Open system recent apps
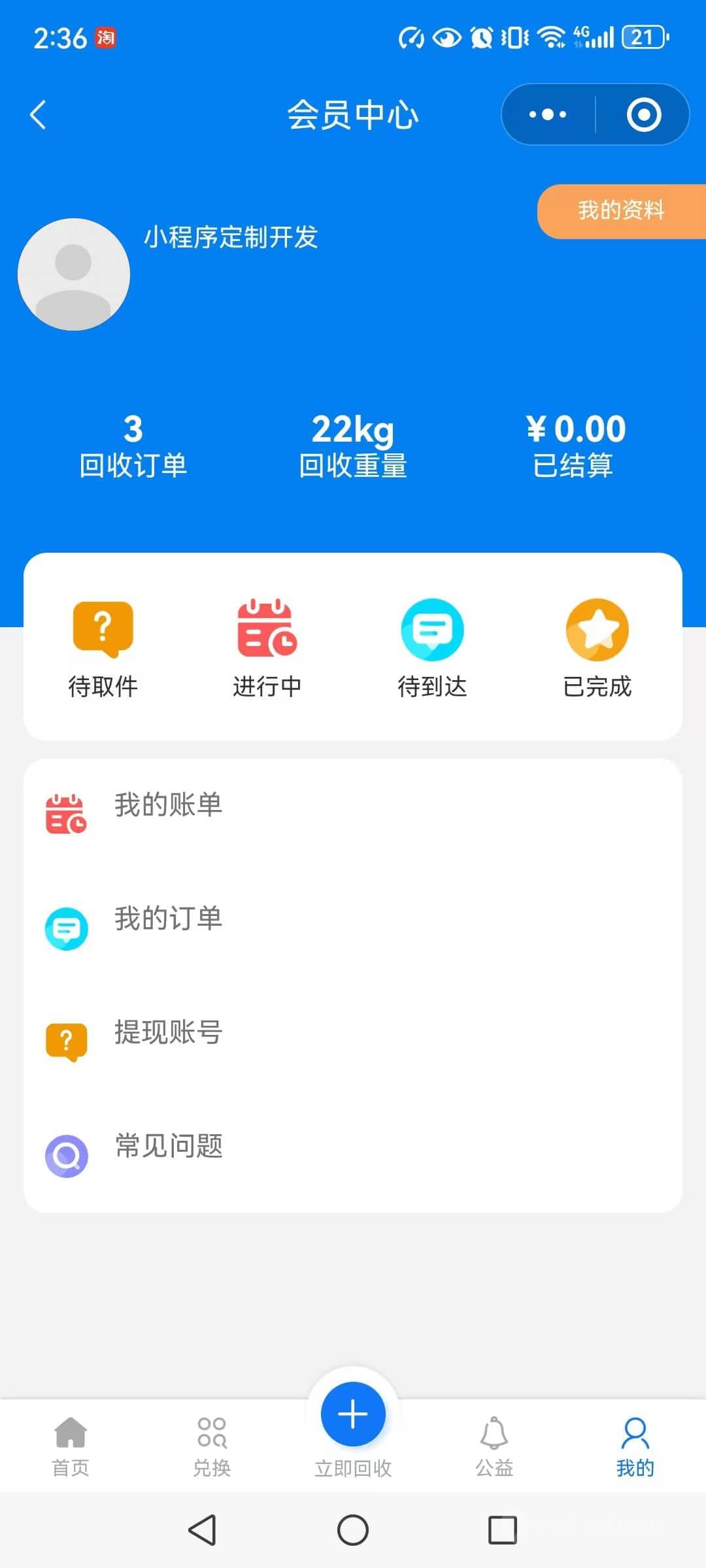The image size is (706, 1568). [502, 1530]
